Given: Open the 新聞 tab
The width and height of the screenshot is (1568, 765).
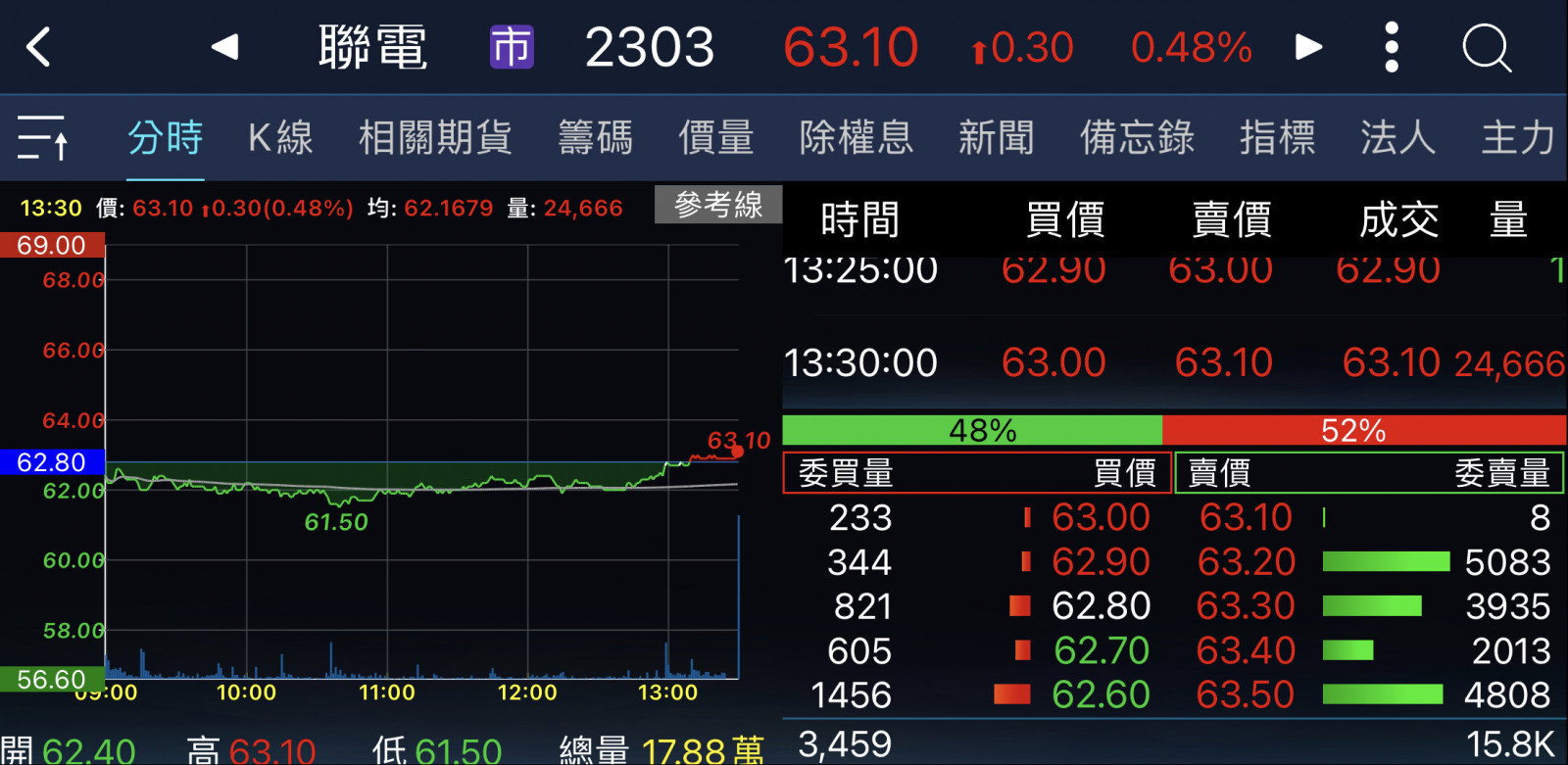Looking at the screenshot, I should point(997,137).
